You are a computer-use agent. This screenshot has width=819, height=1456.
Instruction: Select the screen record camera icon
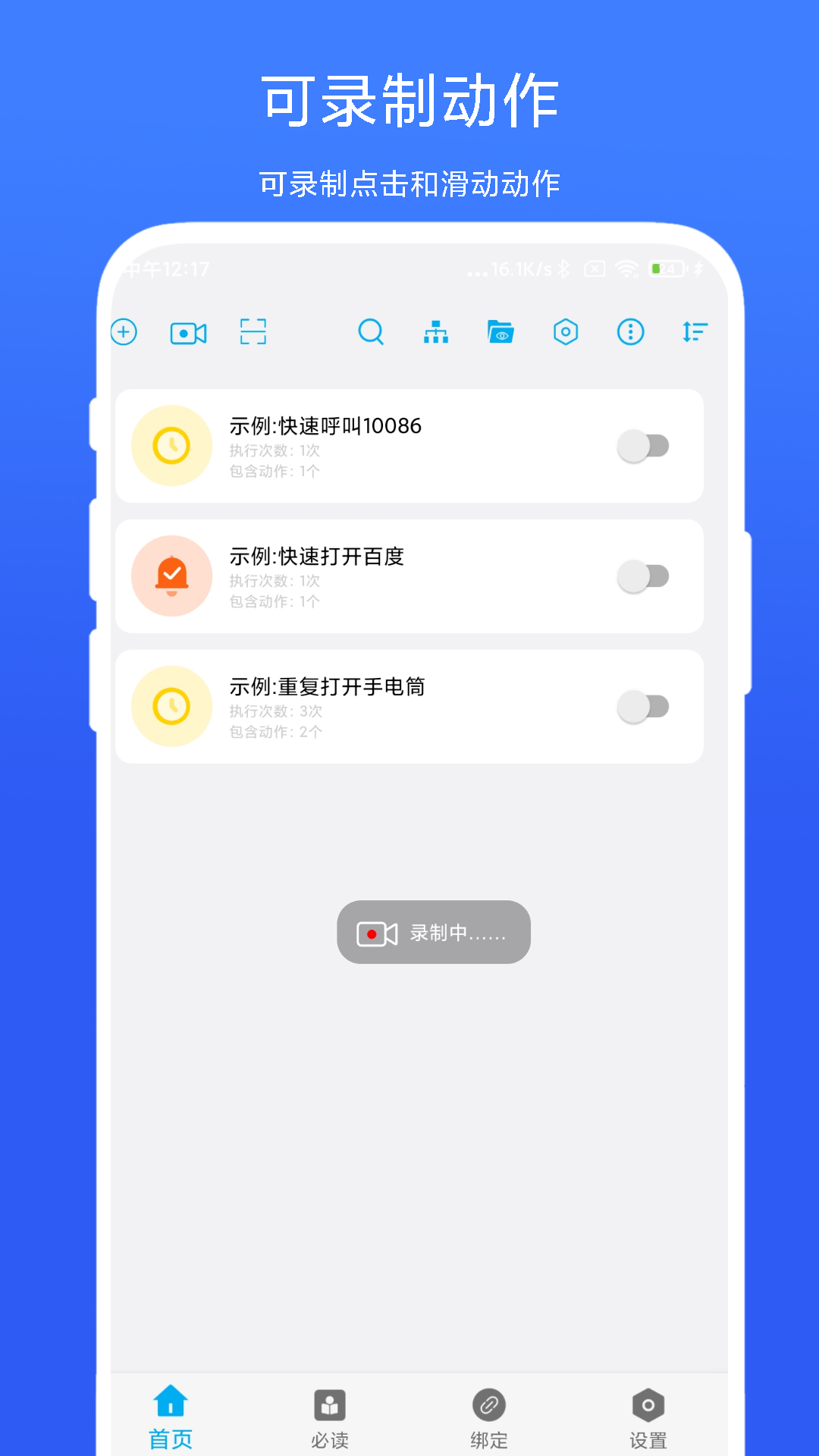click(x=188, y=332)
